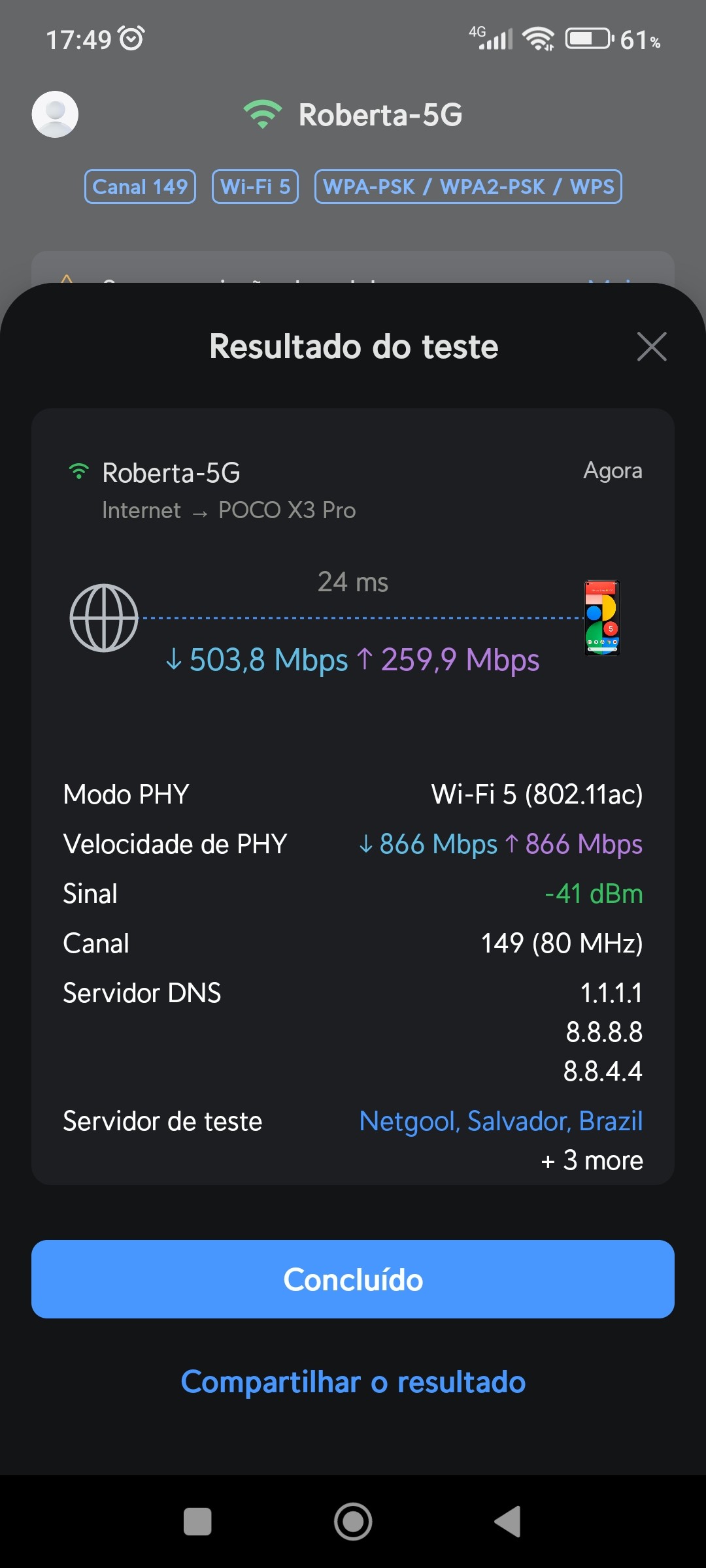
Task: Expand the + 3 more test servers
Action: pos(592,1161)
